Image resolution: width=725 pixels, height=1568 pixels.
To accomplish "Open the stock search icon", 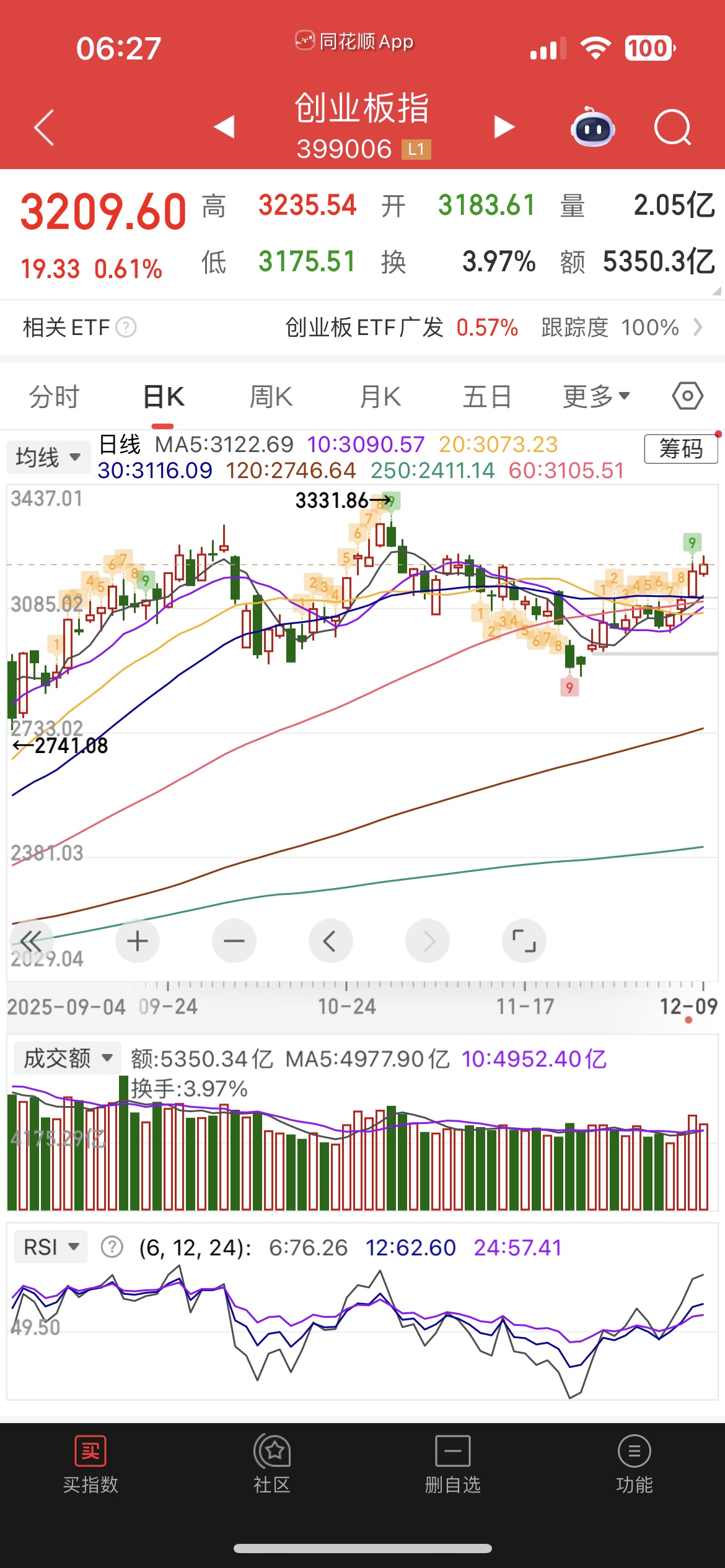I will [673, 127].
